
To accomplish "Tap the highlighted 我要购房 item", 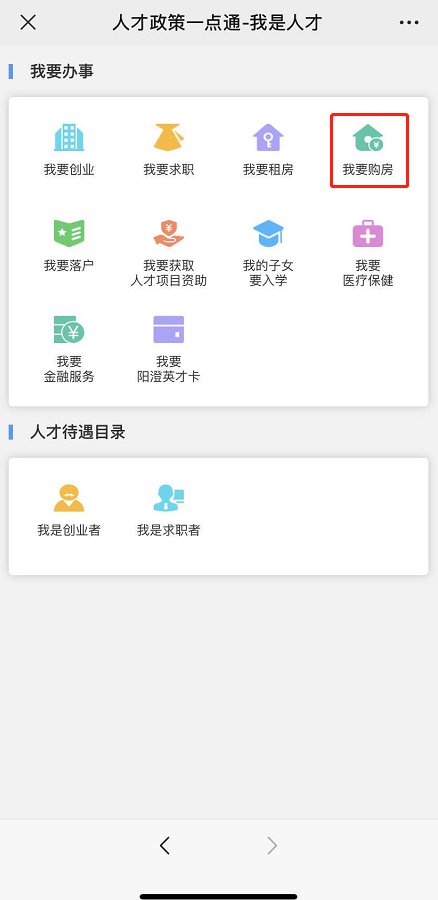I will click(369, 150).
